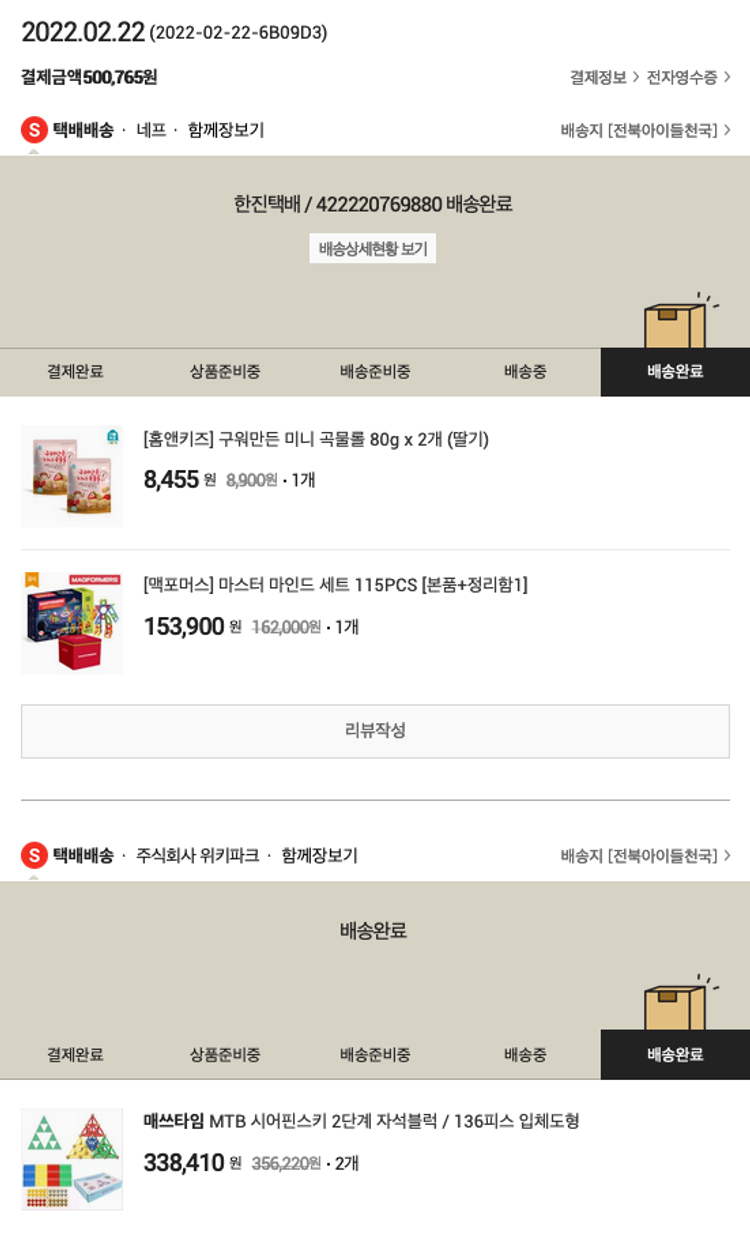
Task: View the 전자영수증 electronic receipt
Action: [x=687, y=77]
